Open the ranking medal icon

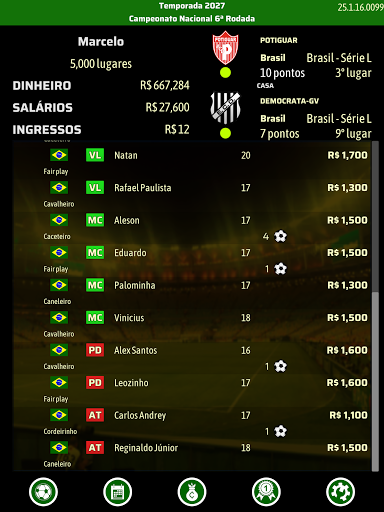coord(266,492)
